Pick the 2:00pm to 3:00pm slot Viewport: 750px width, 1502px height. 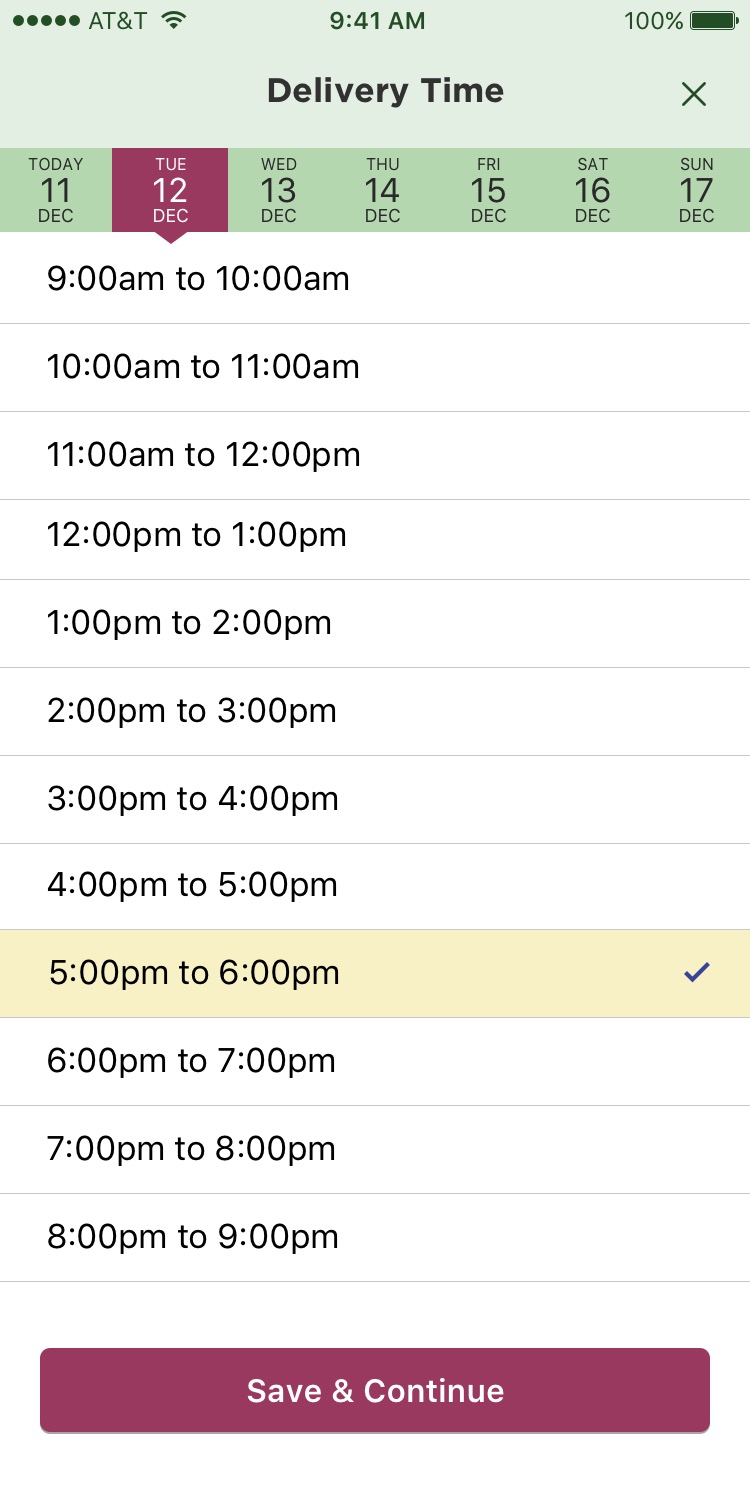[375, 711]
